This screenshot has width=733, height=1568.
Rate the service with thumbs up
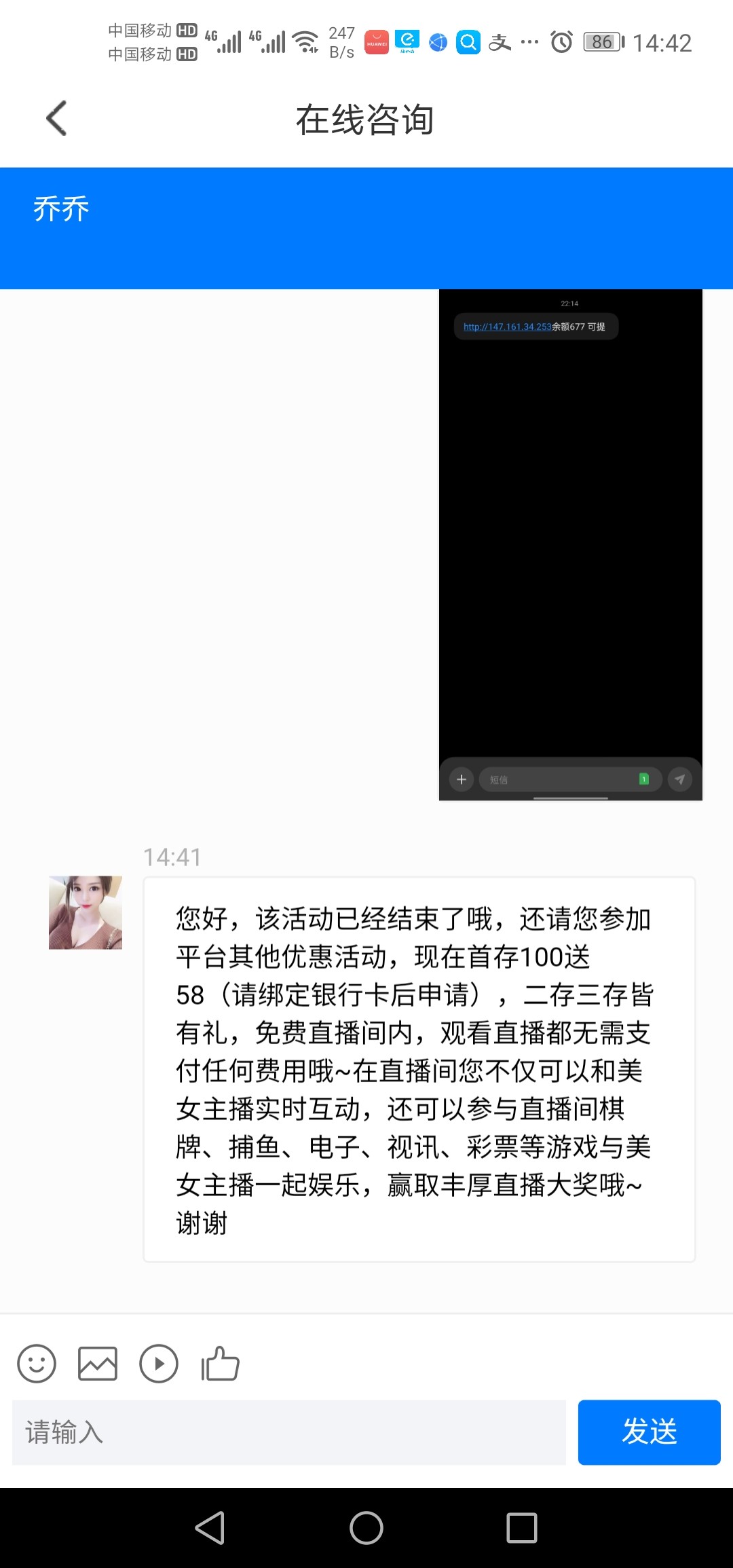[221, 1363]
